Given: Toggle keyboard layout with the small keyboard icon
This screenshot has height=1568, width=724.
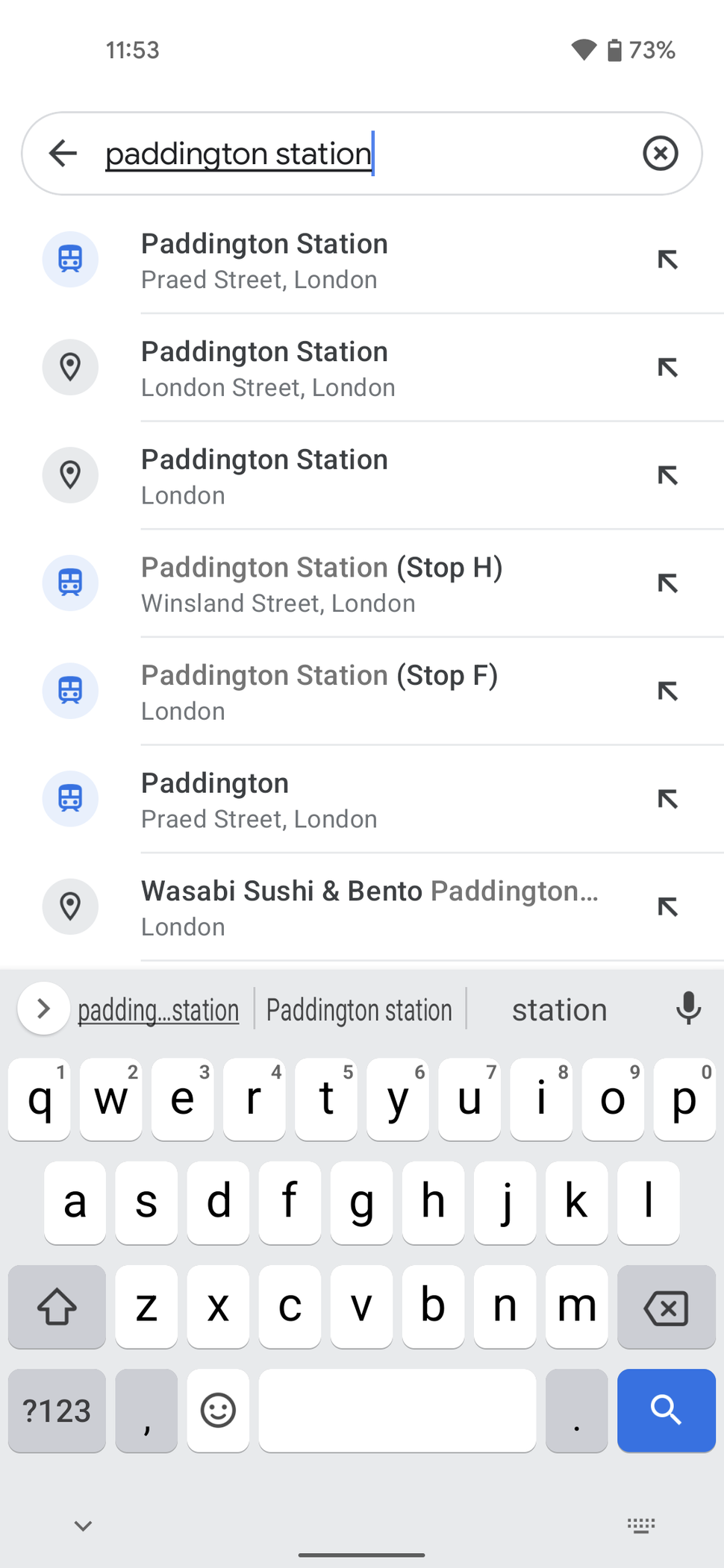Looking at the screenshot, I should pos(640,1525).
